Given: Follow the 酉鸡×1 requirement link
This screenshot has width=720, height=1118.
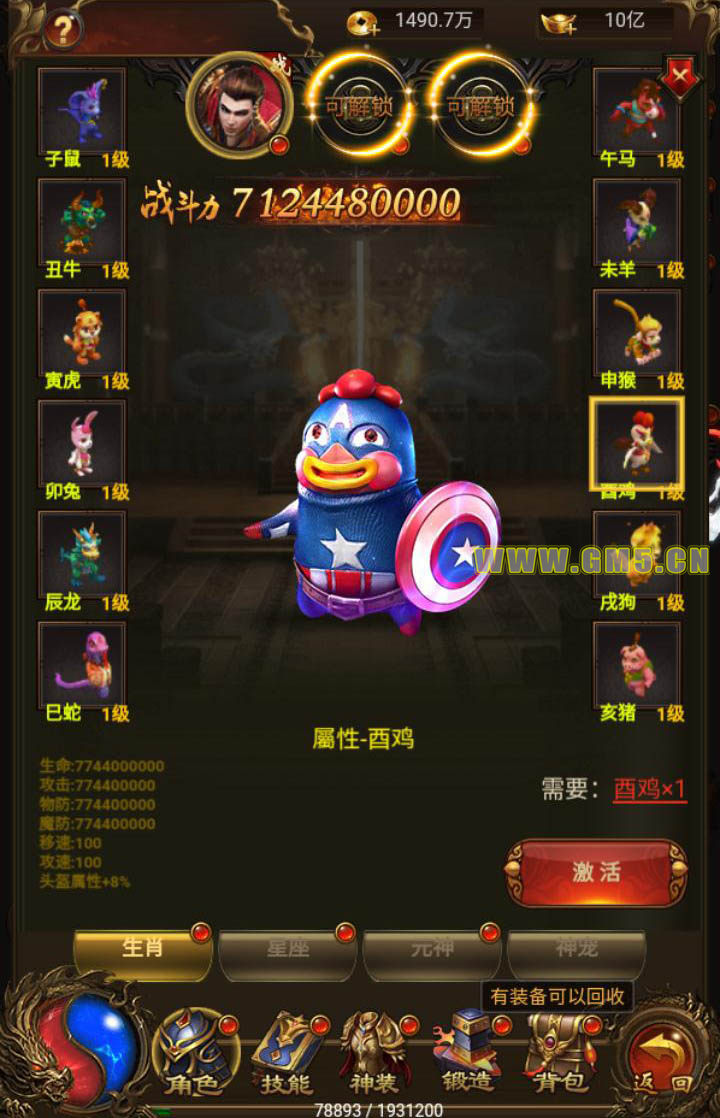Looking at the screenshot, I should click(649, 789).
